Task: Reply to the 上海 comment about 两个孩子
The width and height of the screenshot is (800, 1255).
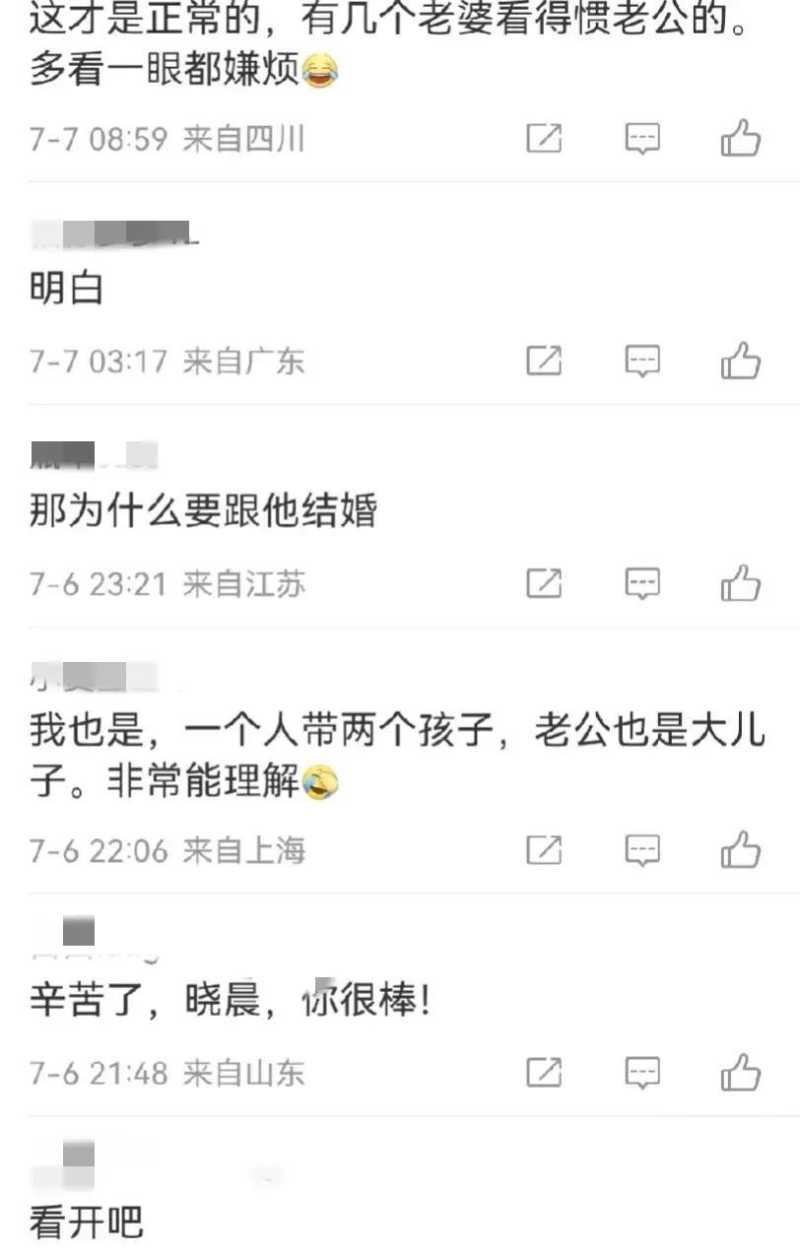Action: coord(643,849)
